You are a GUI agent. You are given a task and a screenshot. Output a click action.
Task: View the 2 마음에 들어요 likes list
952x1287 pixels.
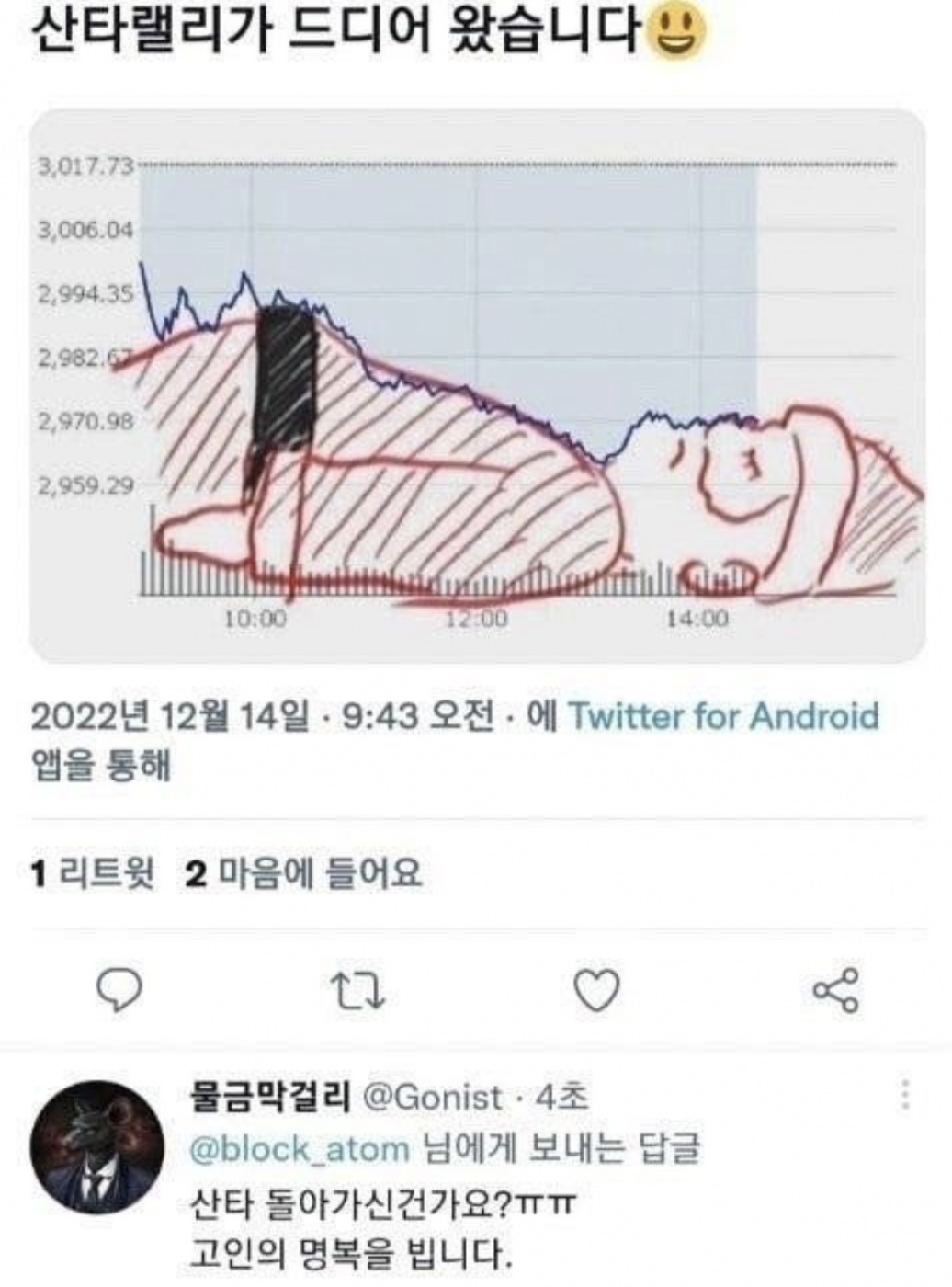pos(303,873)
